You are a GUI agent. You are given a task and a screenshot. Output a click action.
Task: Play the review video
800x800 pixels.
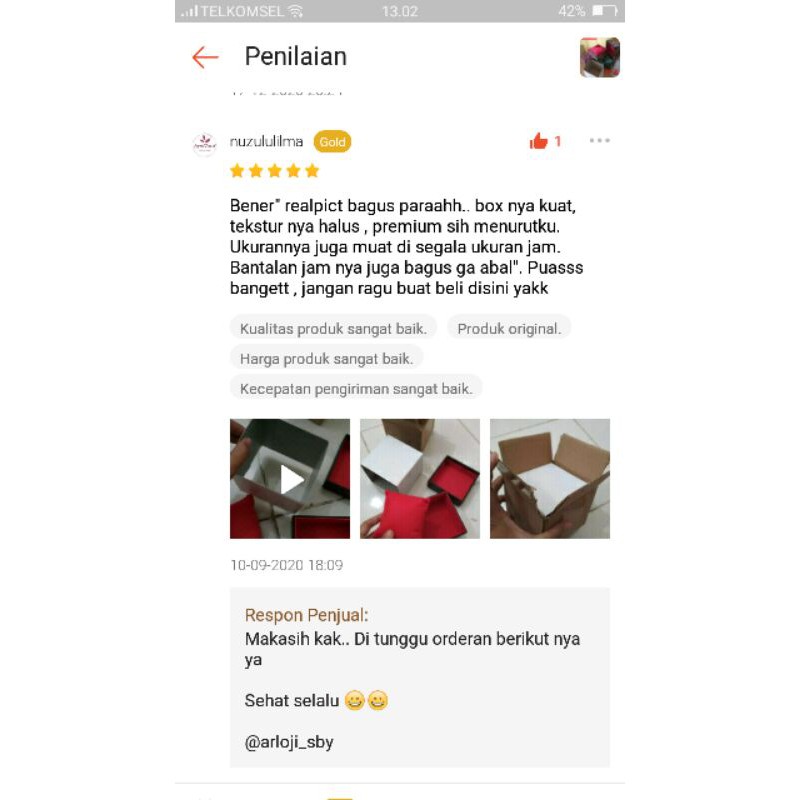pos(290,479)
